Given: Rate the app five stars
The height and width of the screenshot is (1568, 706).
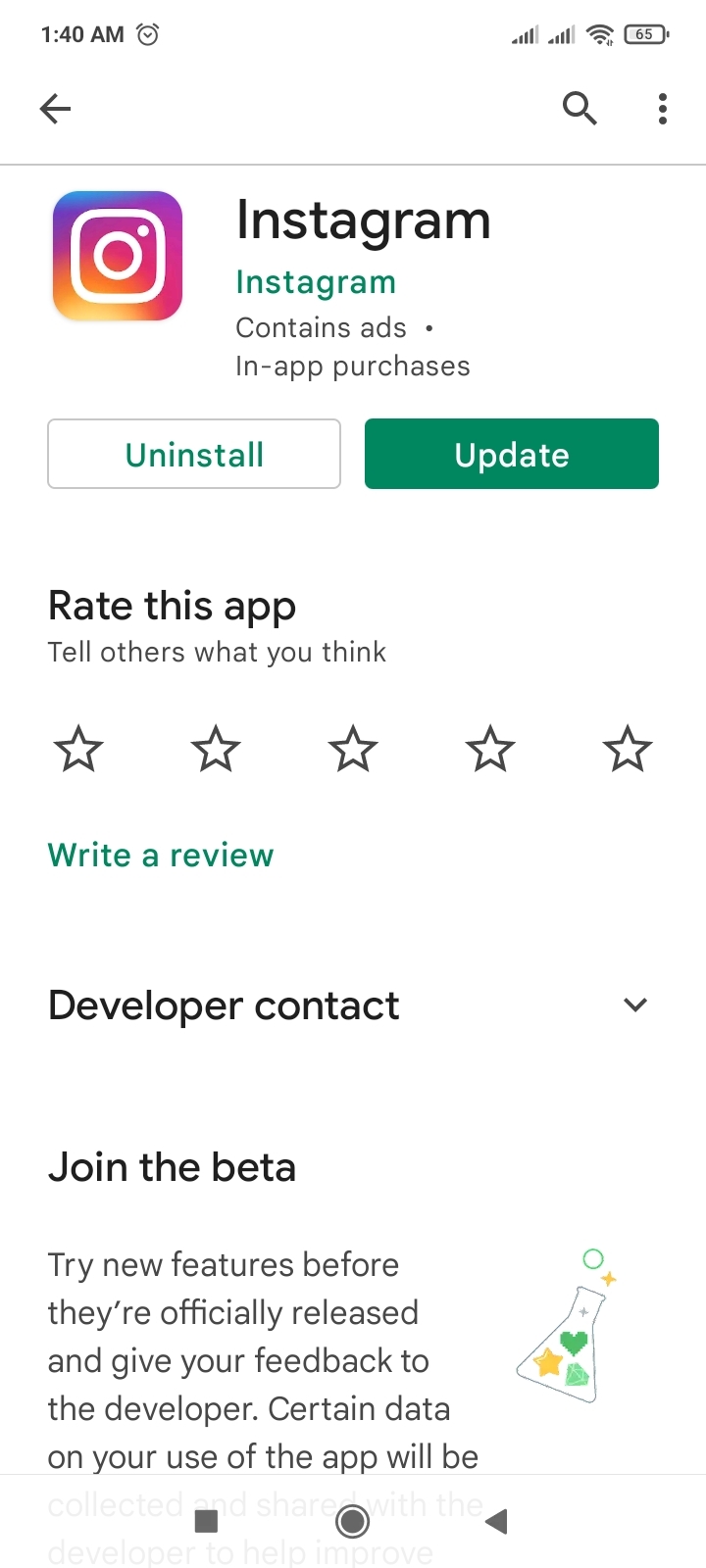Looking at the screenshot, I should coord(628,751).
